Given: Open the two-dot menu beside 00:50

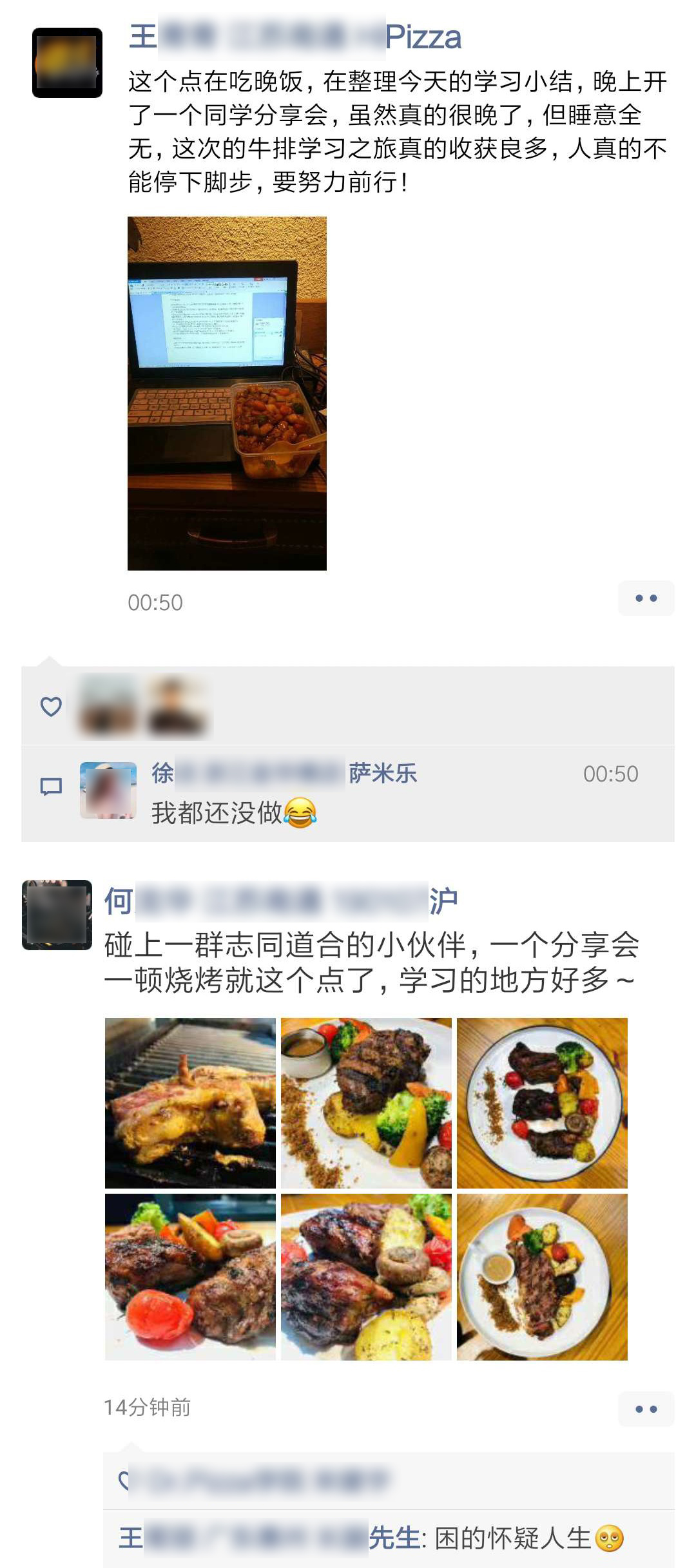Looking at the screenshot, I should [646, 598].
